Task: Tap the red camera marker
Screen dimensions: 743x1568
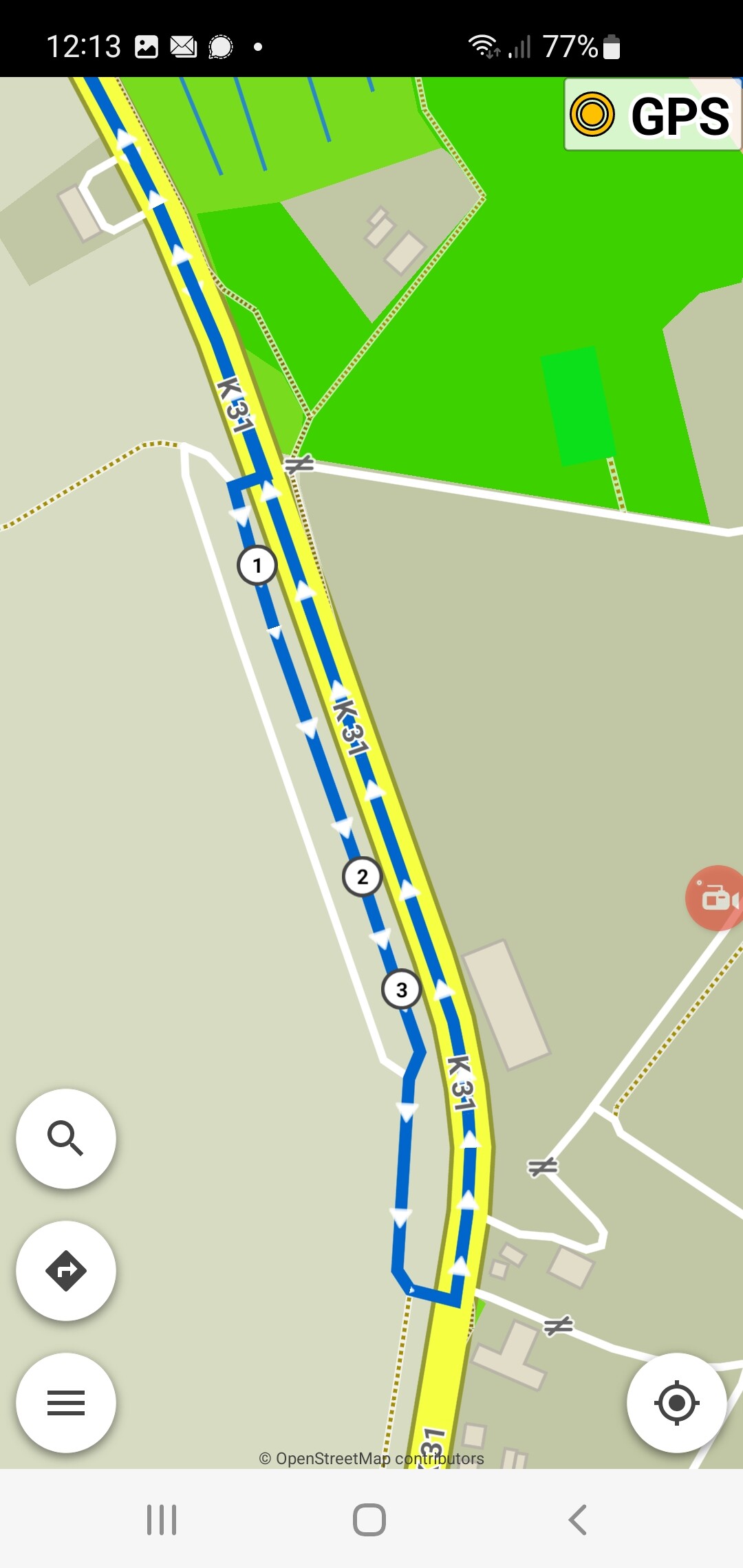Action: pos(715,898)
